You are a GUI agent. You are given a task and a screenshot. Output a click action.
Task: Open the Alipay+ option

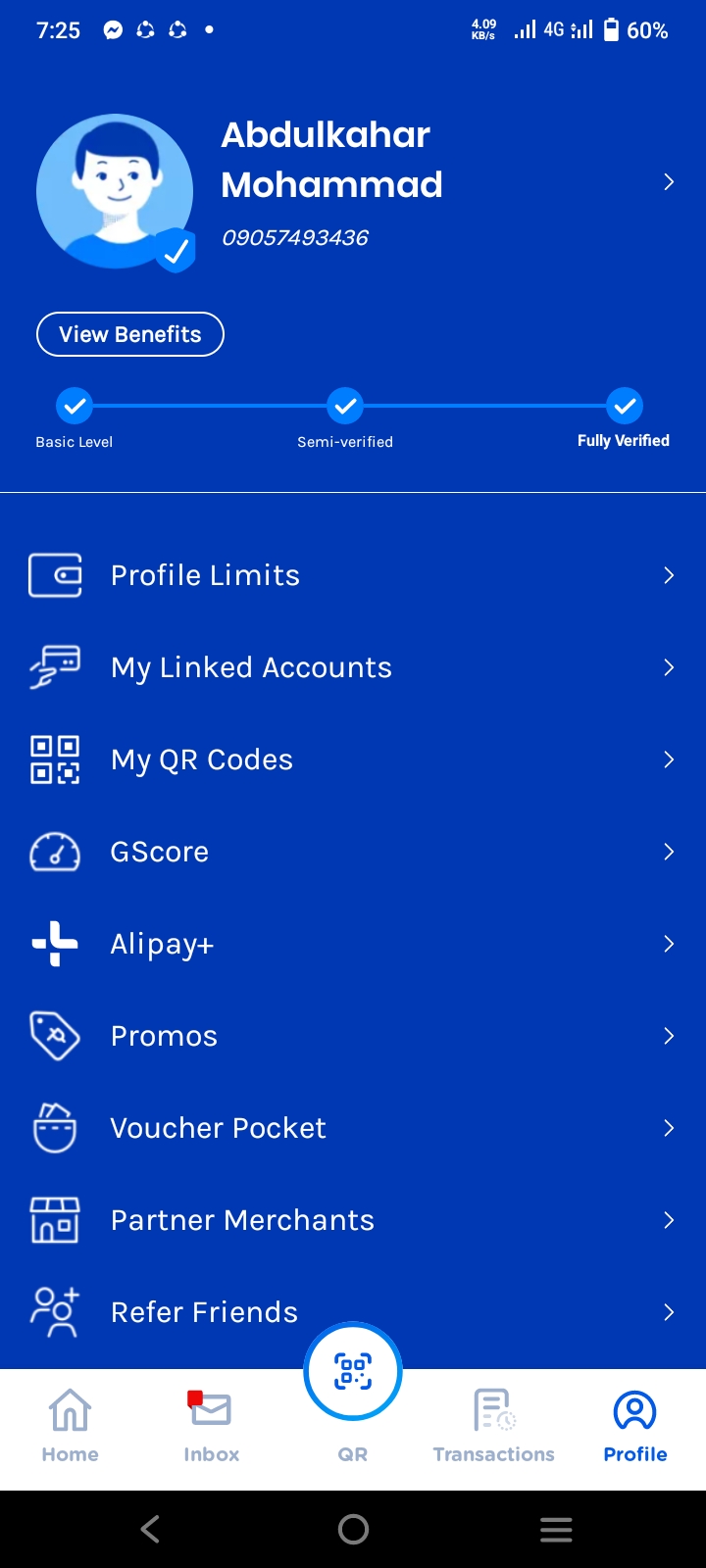click(x=353, y=944)
